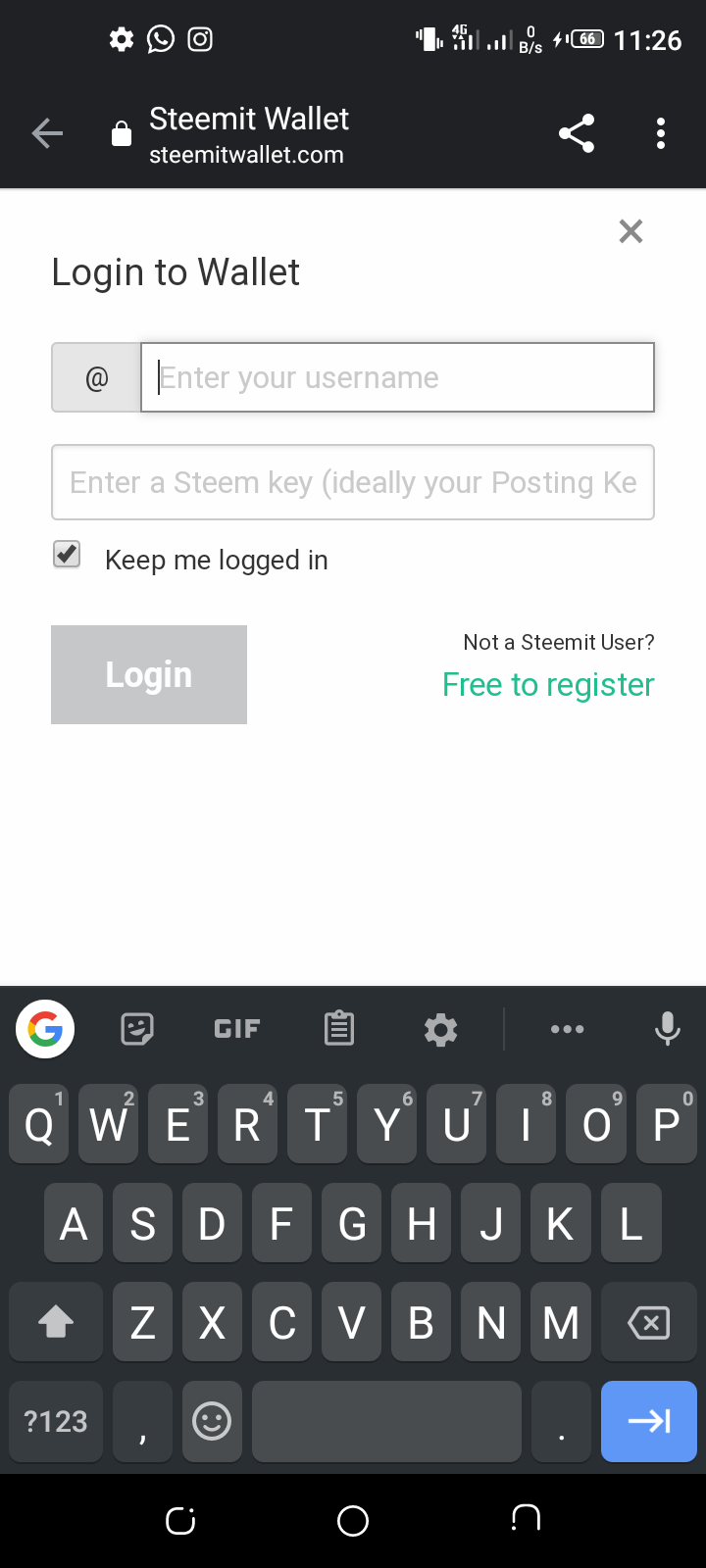Tap the Steem key input field
Screen dimensions: 706x1568
[353, 482]
